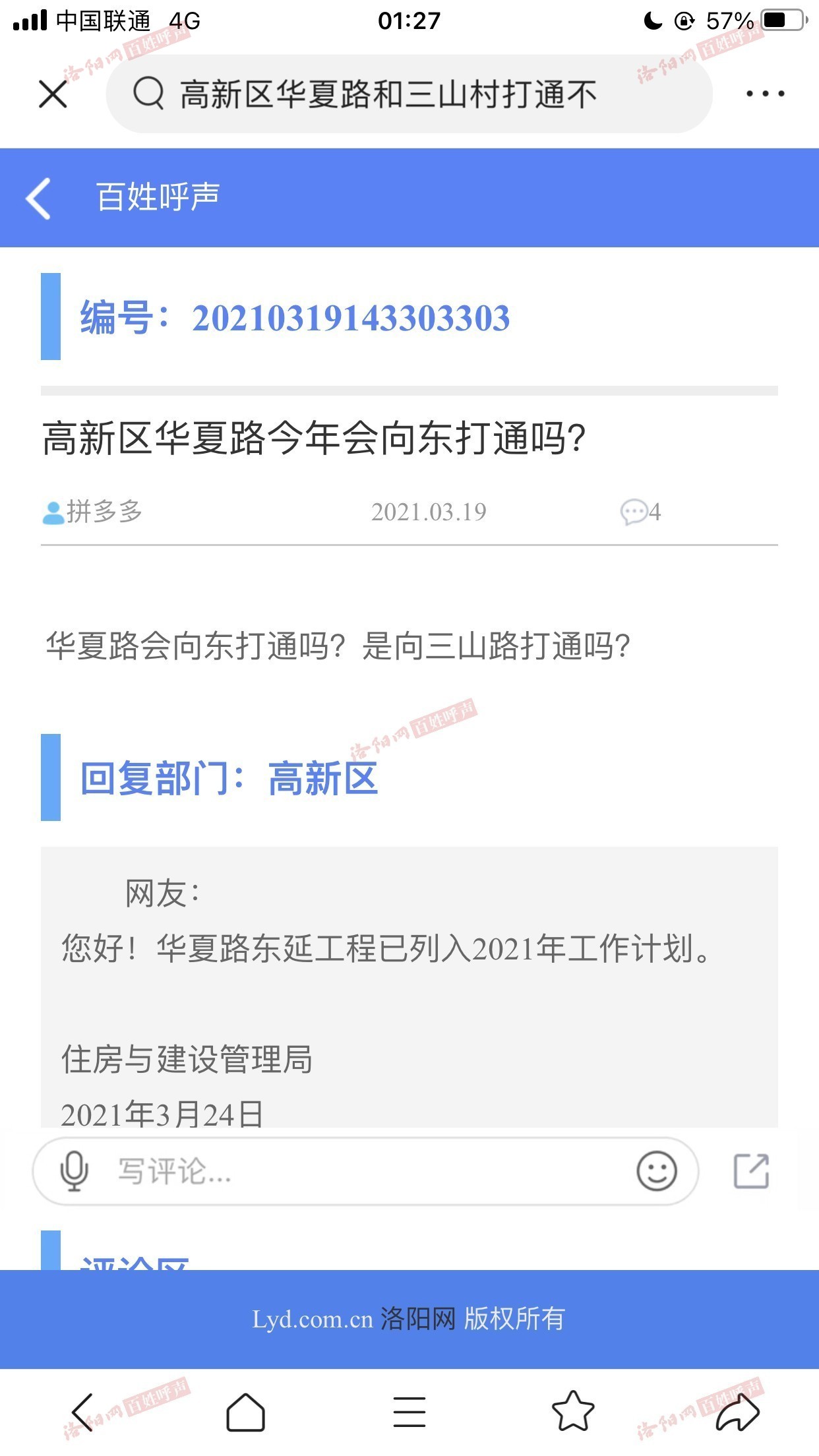819x1456 pixels.
Task: Open the three-dot overflow menu
Action: 765,94
